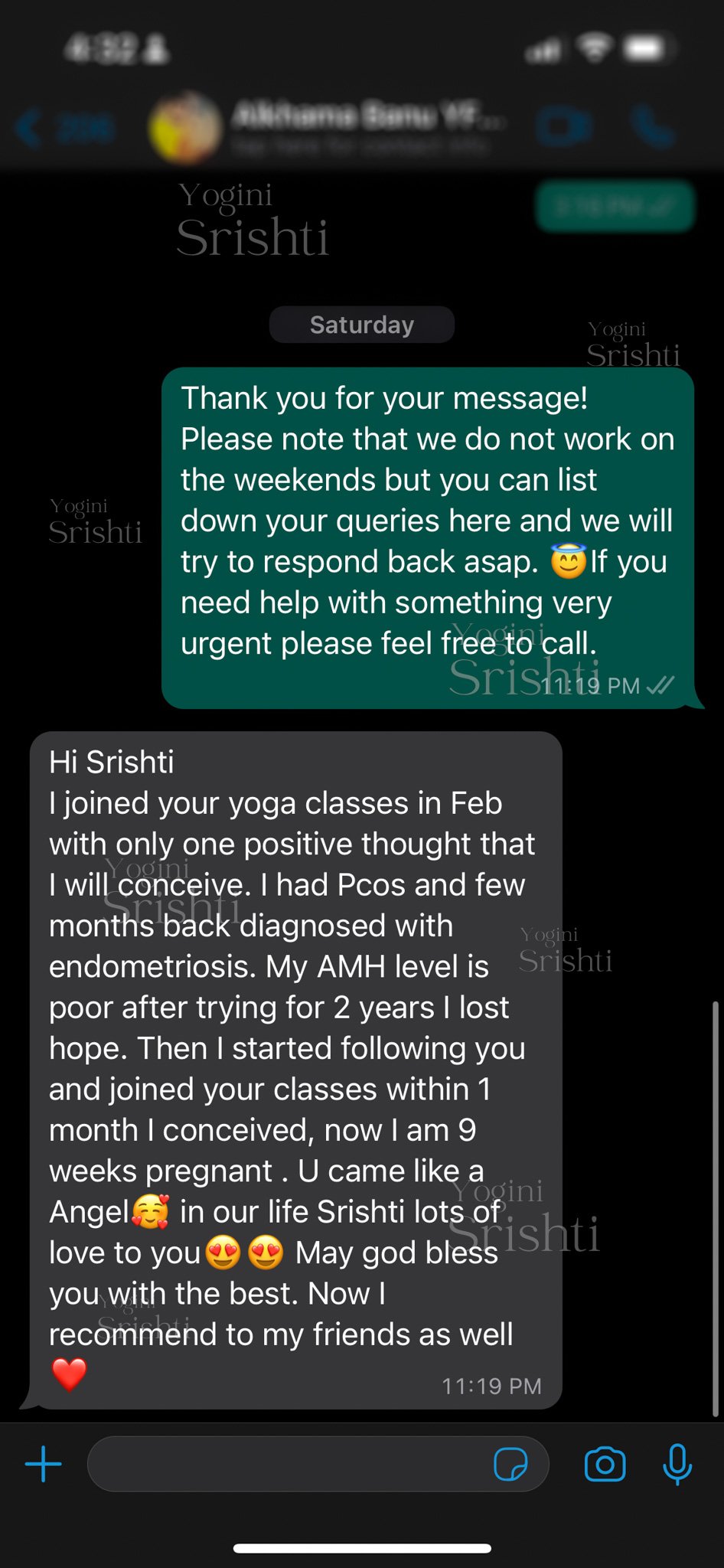The width and height of the screenshot is (724, 1568).
Task: Open the contact info header
Action: [x=360, y=128]
